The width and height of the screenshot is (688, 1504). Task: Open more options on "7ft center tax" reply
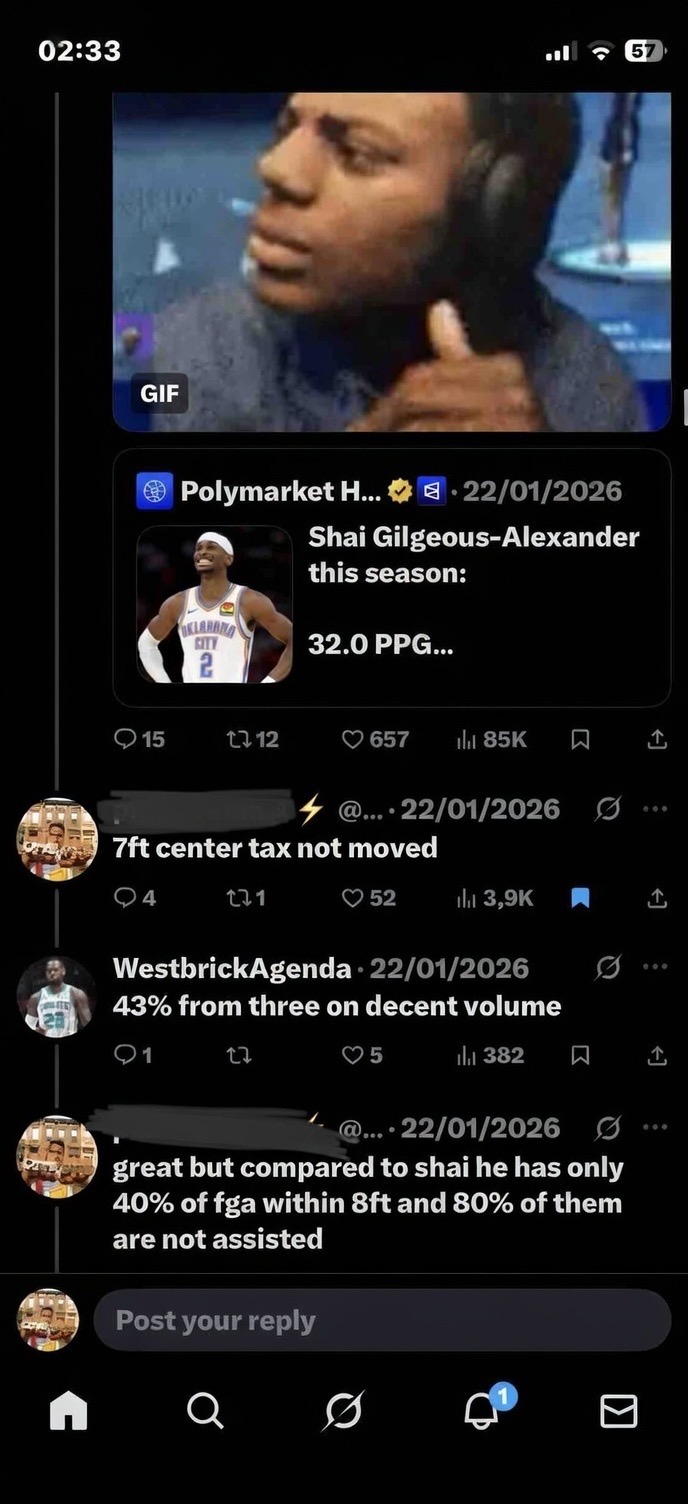pos(655,808)
